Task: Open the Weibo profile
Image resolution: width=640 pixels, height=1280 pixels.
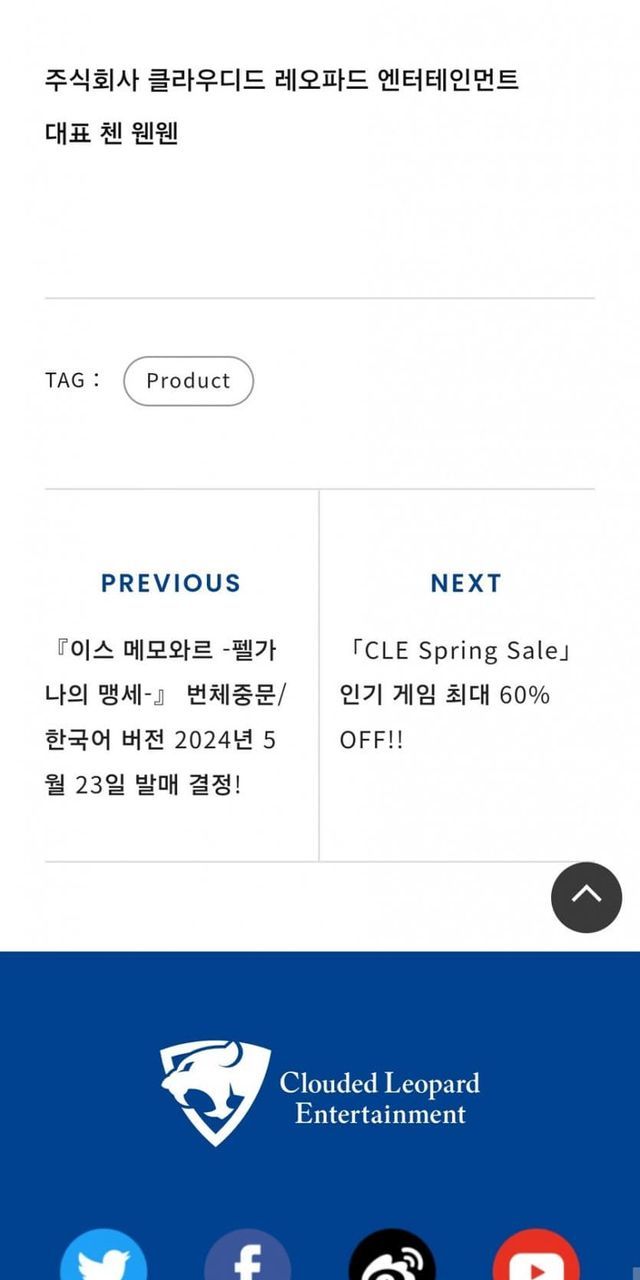Action: (x=391, y=1260)
